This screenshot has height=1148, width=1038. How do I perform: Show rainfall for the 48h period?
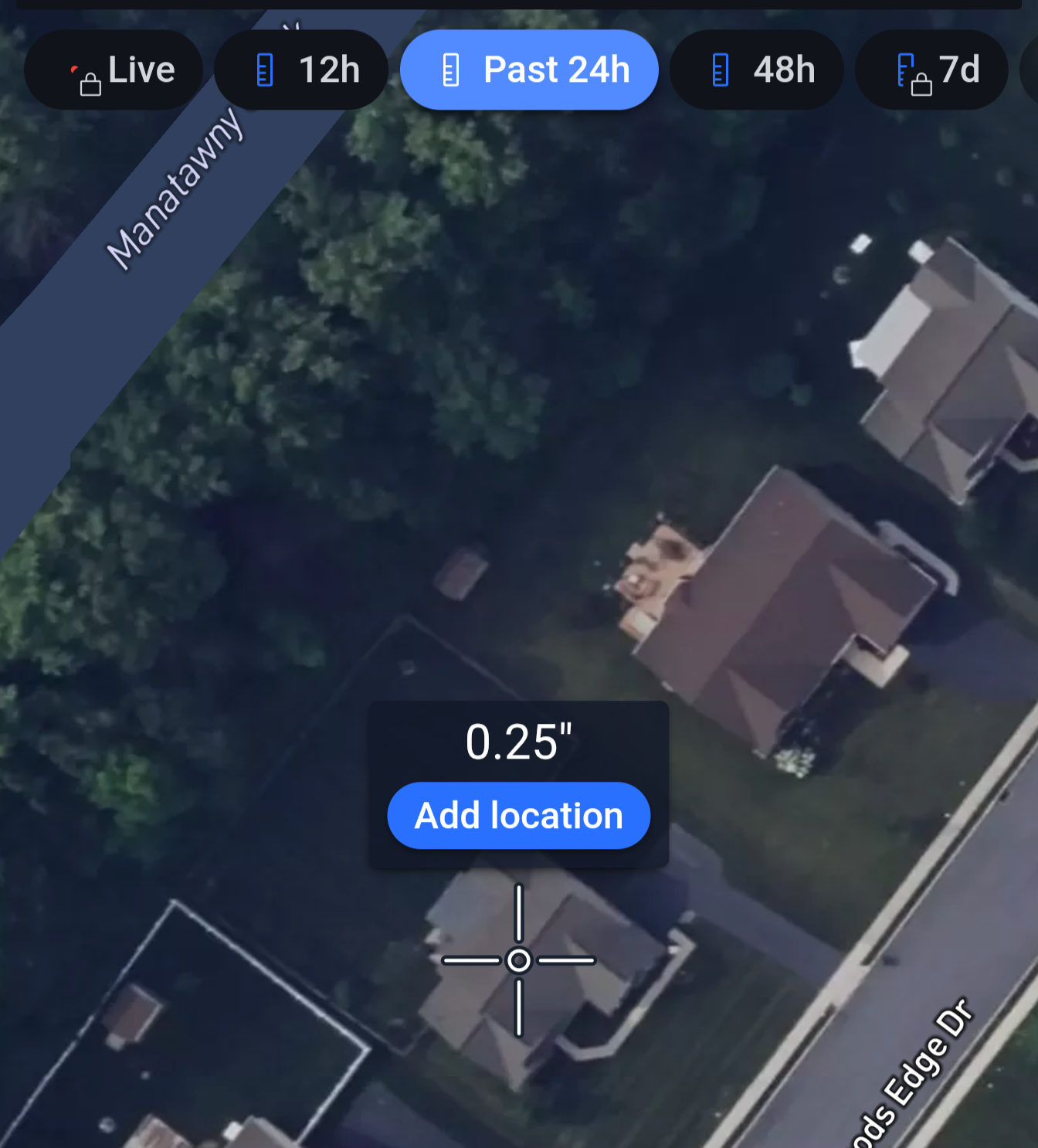coord(757,70)
